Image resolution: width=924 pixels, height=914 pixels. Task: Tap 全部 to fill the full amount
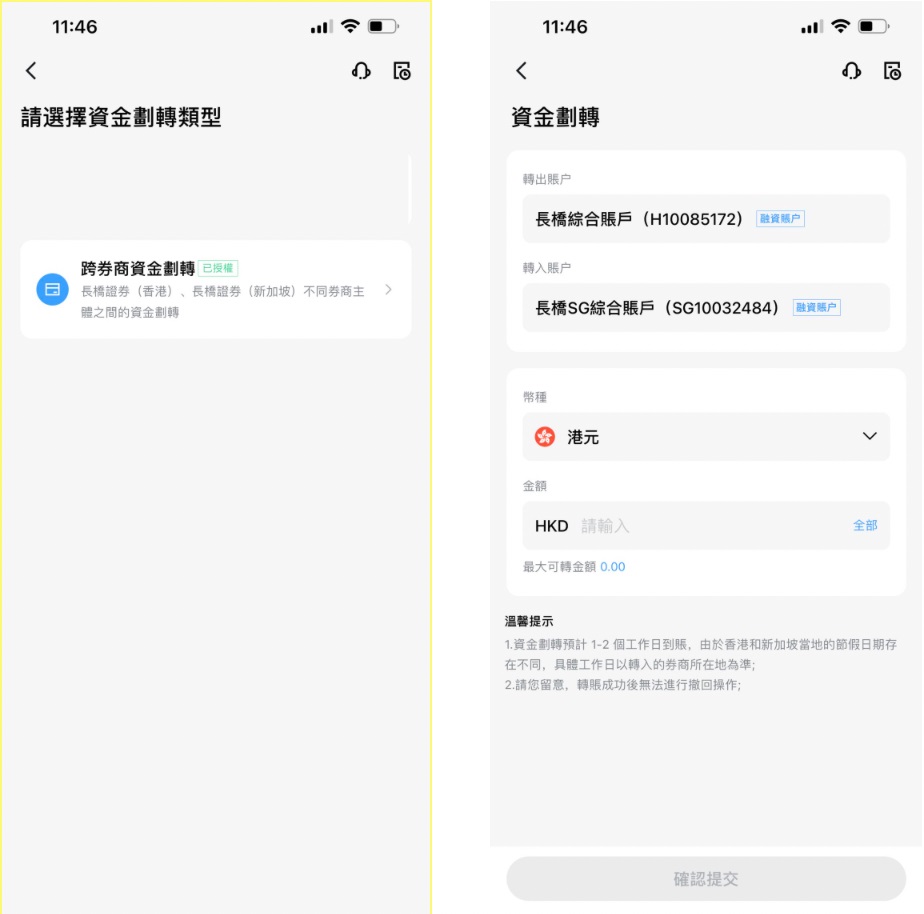click(x=864, y=526)
